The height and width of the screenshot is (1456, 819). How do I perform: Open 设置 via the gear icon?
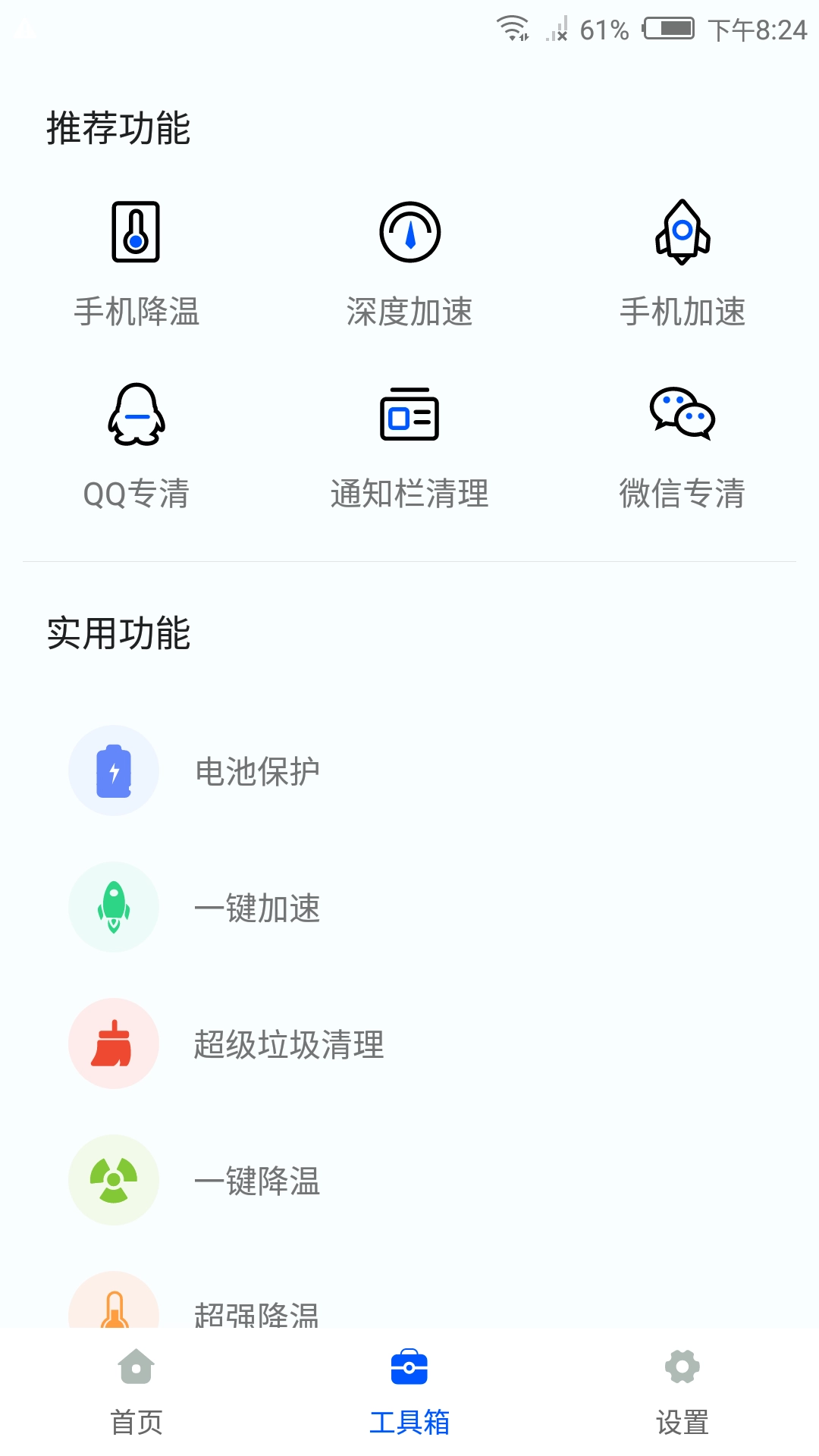[682, 1366]
